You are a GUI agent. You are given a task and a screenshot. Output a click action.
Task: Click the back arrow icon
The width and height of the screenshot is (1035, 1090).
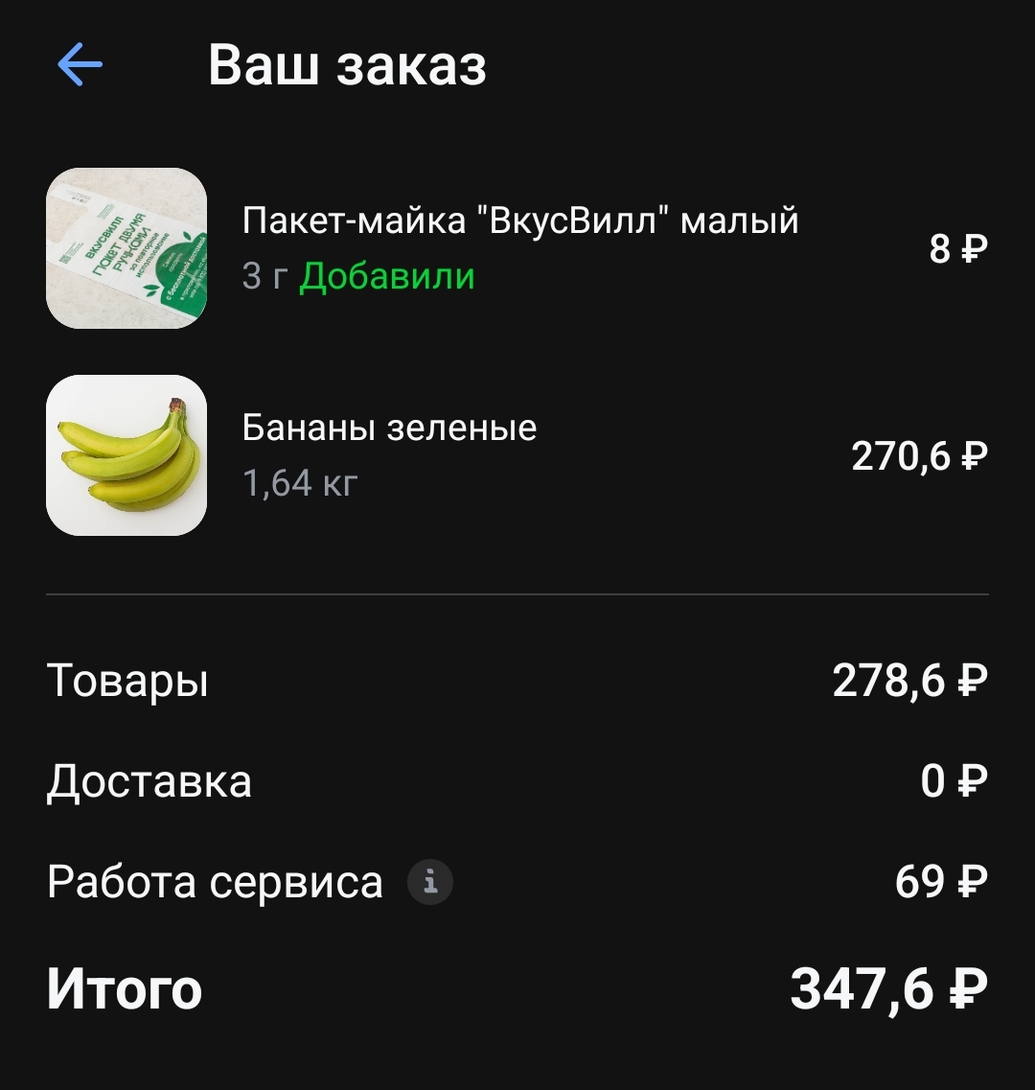79,64
